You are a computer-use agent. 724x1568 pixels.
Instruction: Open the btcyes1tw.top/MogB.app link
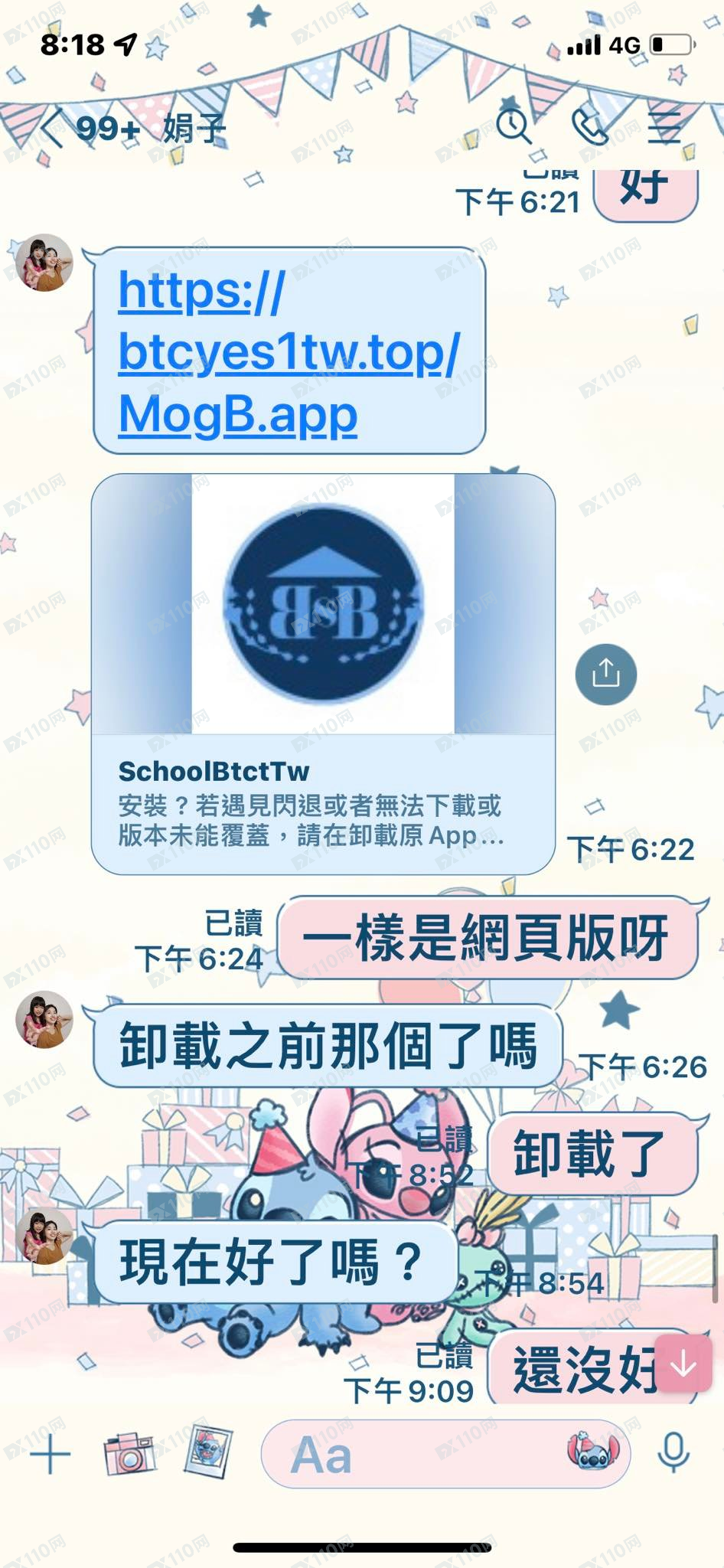tap(289, 352)
